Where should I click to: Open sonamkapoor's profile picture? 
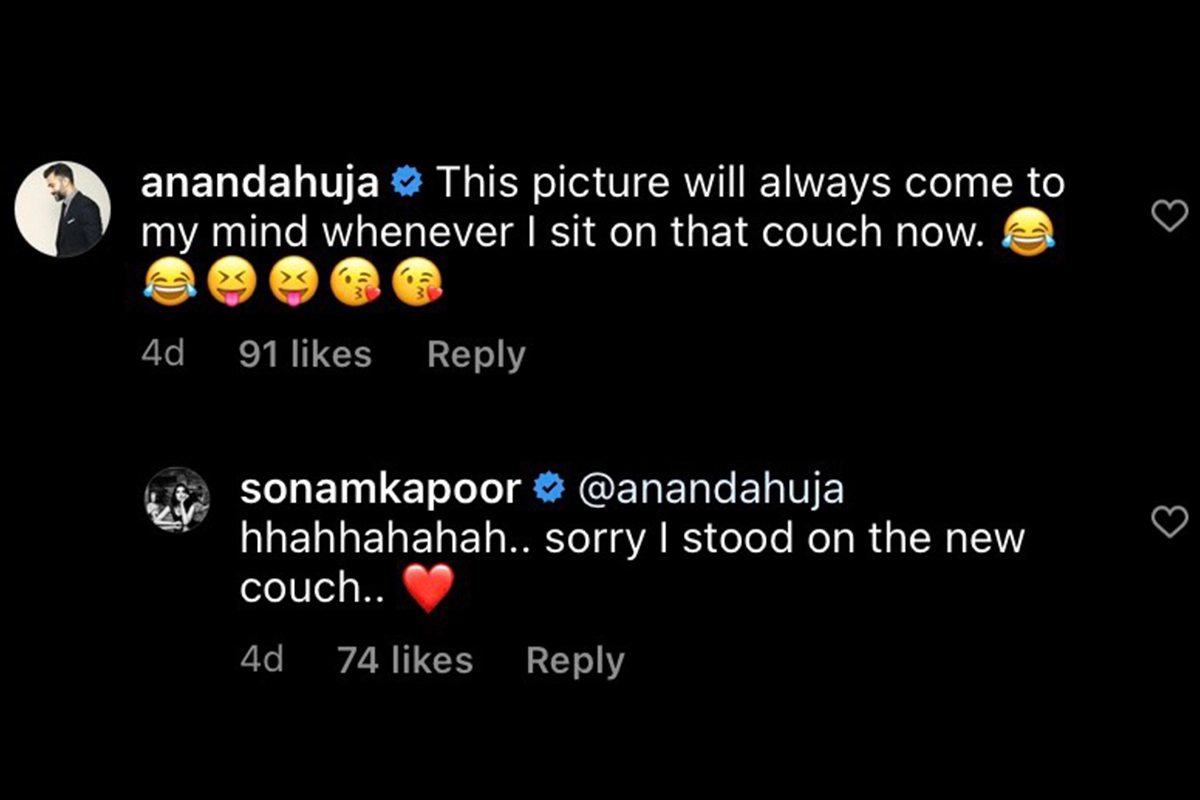point(177,499)
